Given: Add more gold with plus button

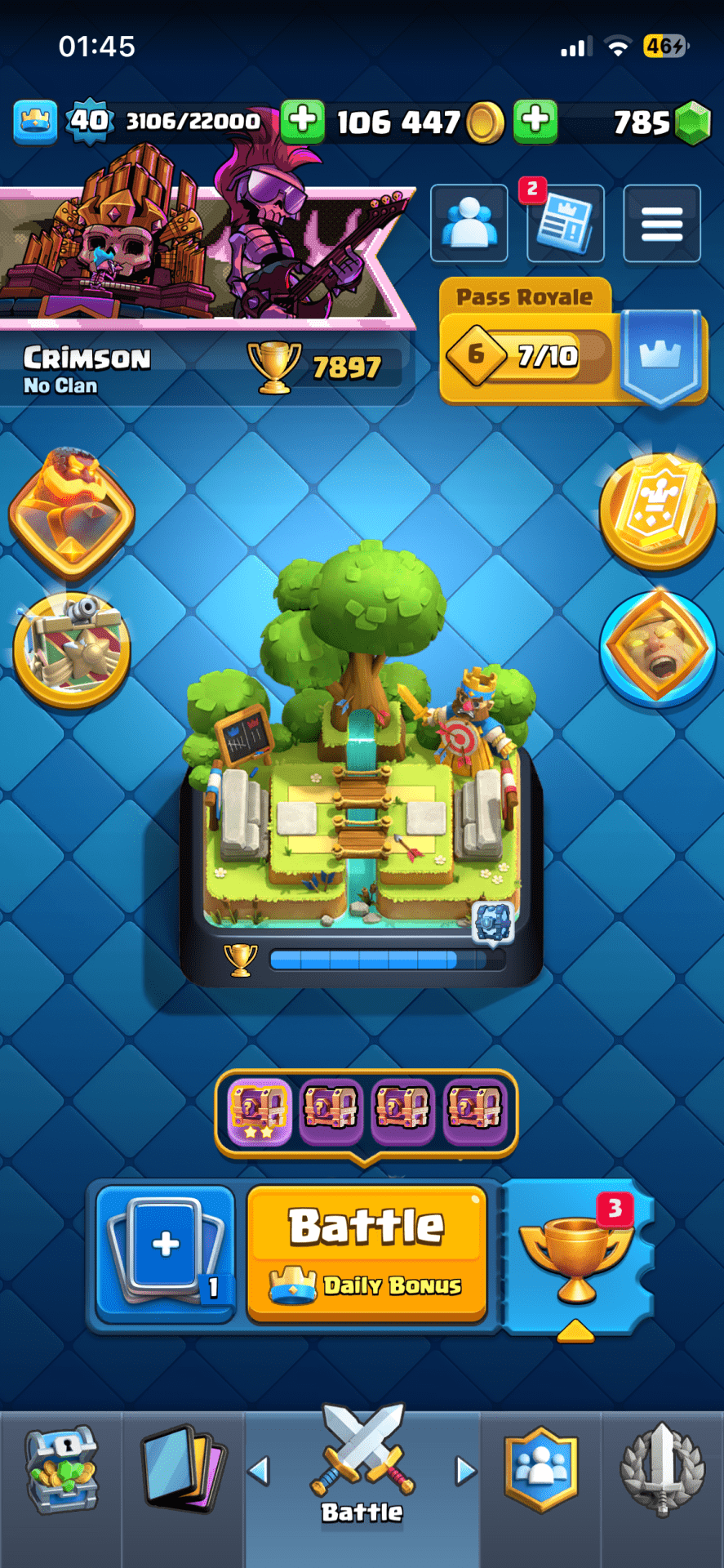Looking at the screenshot, I should (x=303, y=121).
